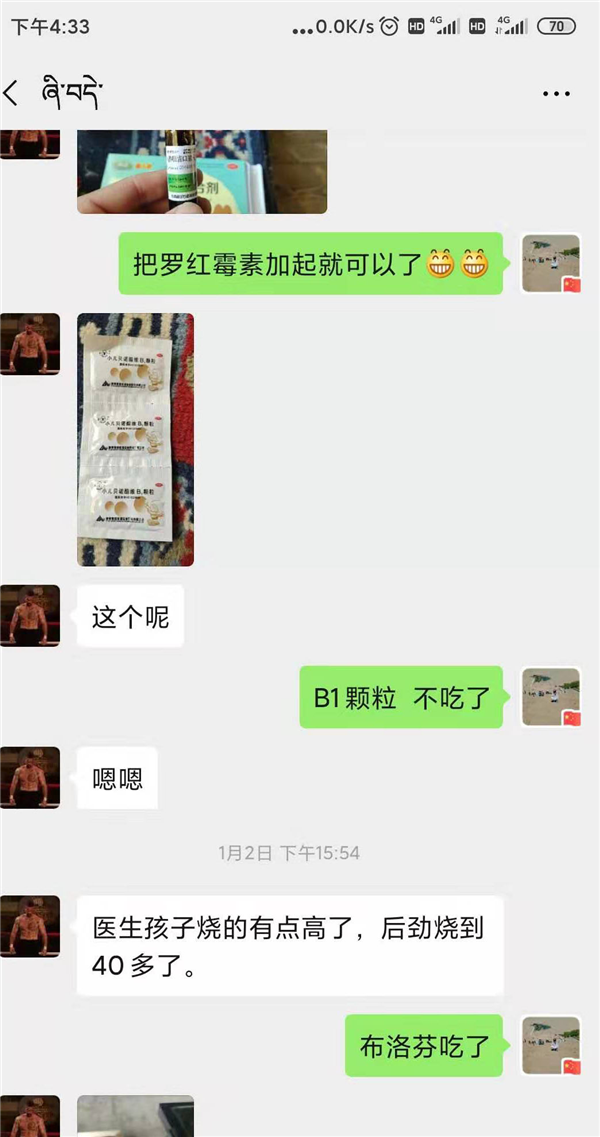Open the medicine bottle photo
This screenshot has height=1137, width=600.
point(201,171)
